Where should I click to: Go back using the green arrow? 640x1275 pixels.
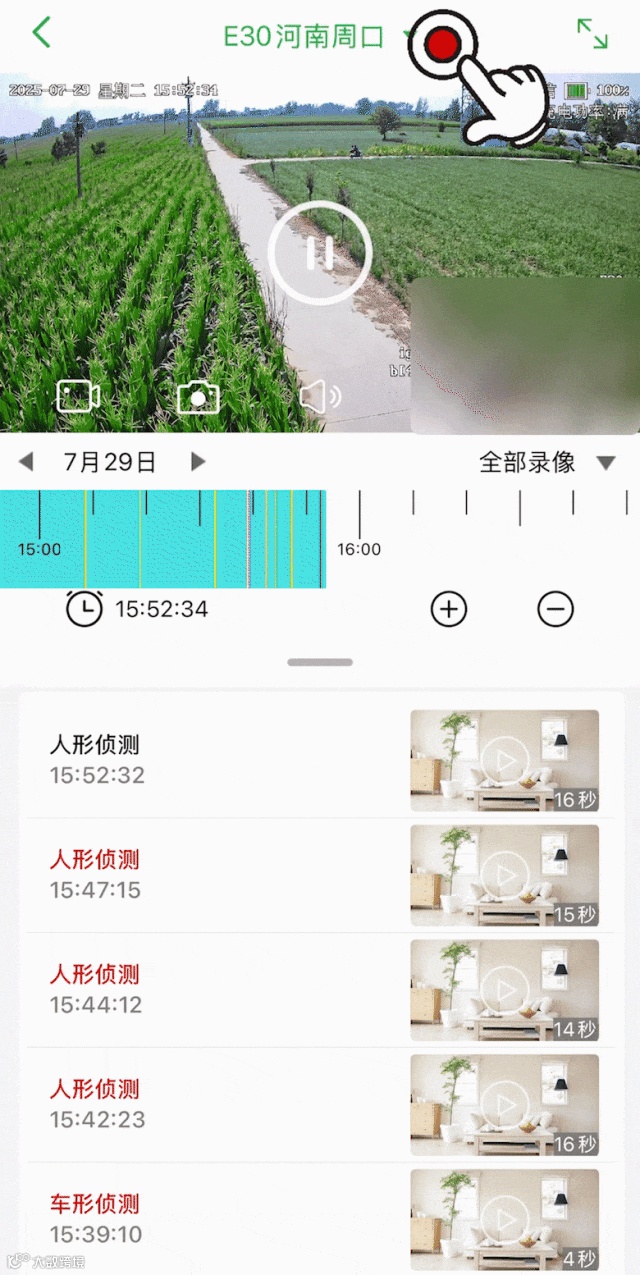click(41, 33)
